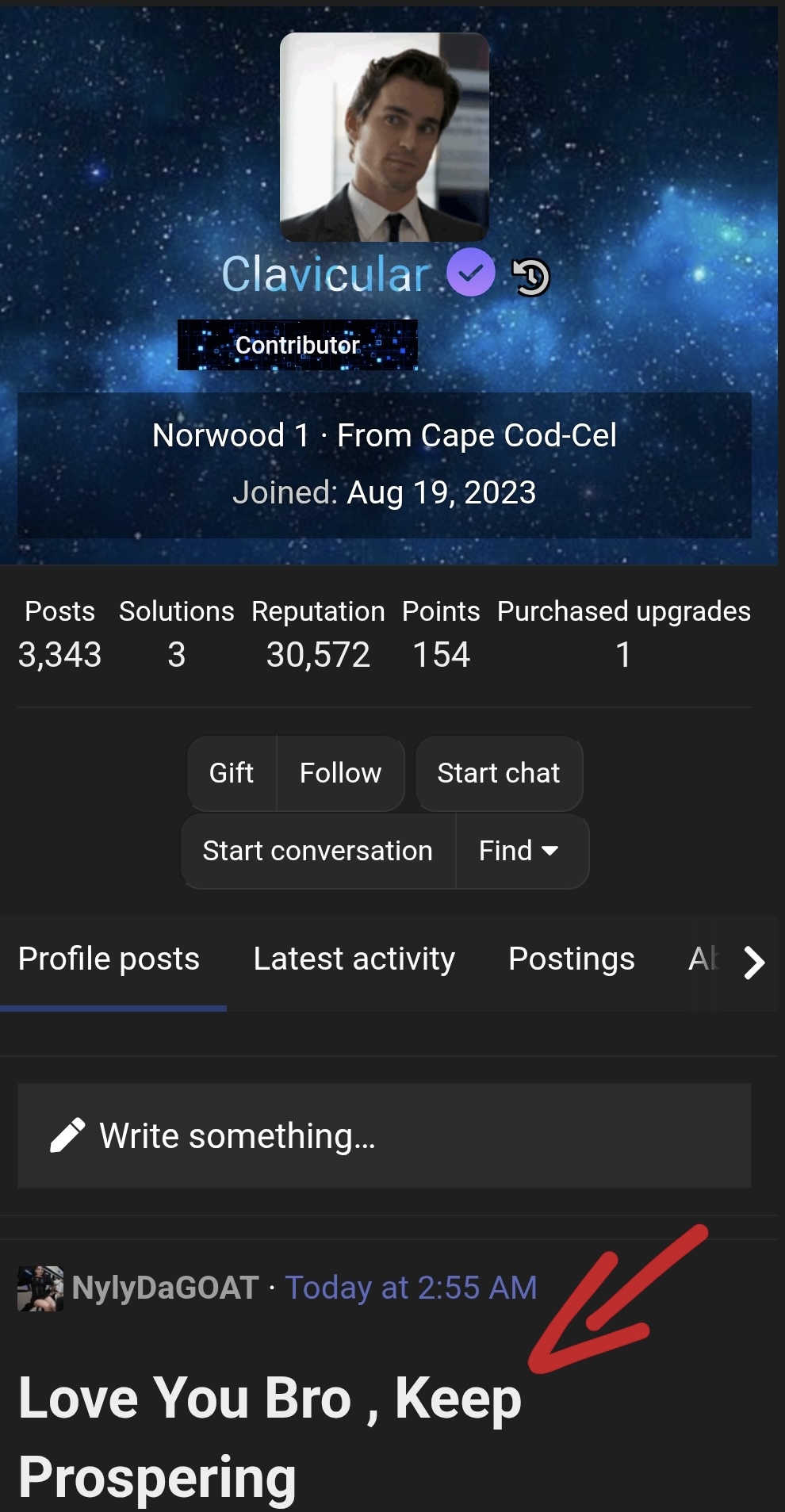Switch to the Latest activity tab
This screenshot has height=1512, width=785.
(354, 959)
